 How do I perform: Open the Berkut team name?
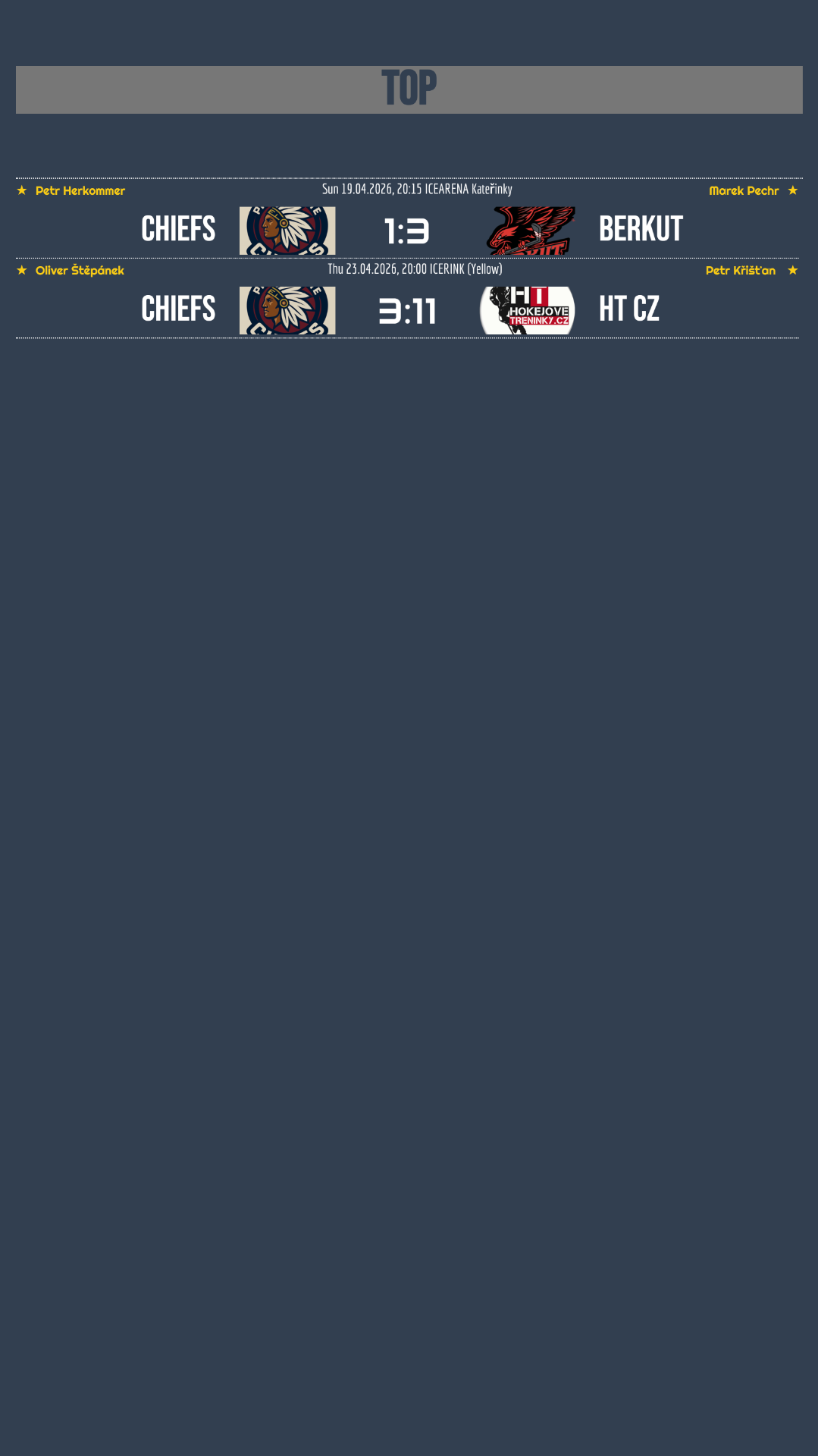point(641,229)
